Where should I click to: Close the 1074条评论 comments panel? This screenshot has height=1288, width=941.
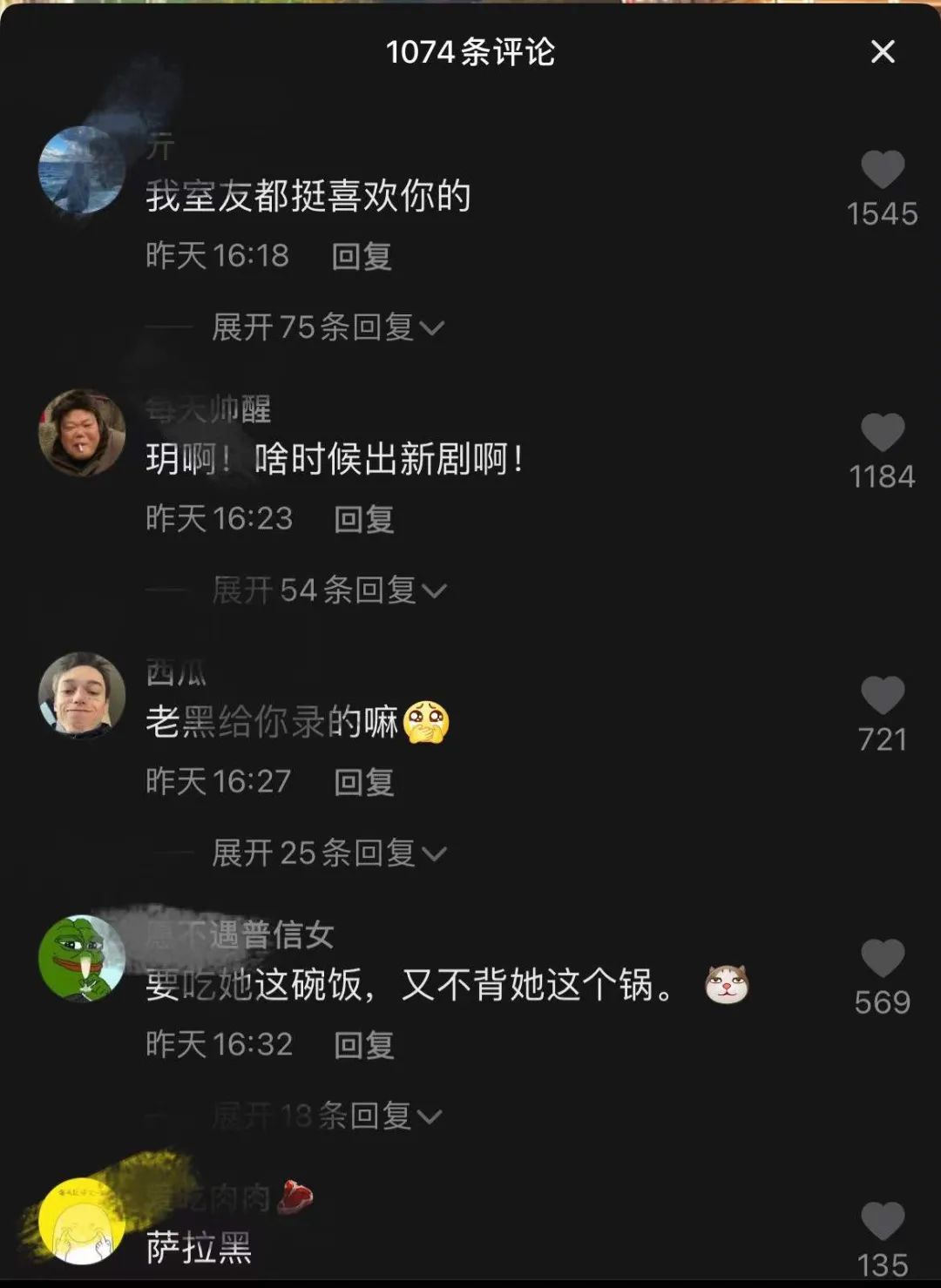click(883, 52)
